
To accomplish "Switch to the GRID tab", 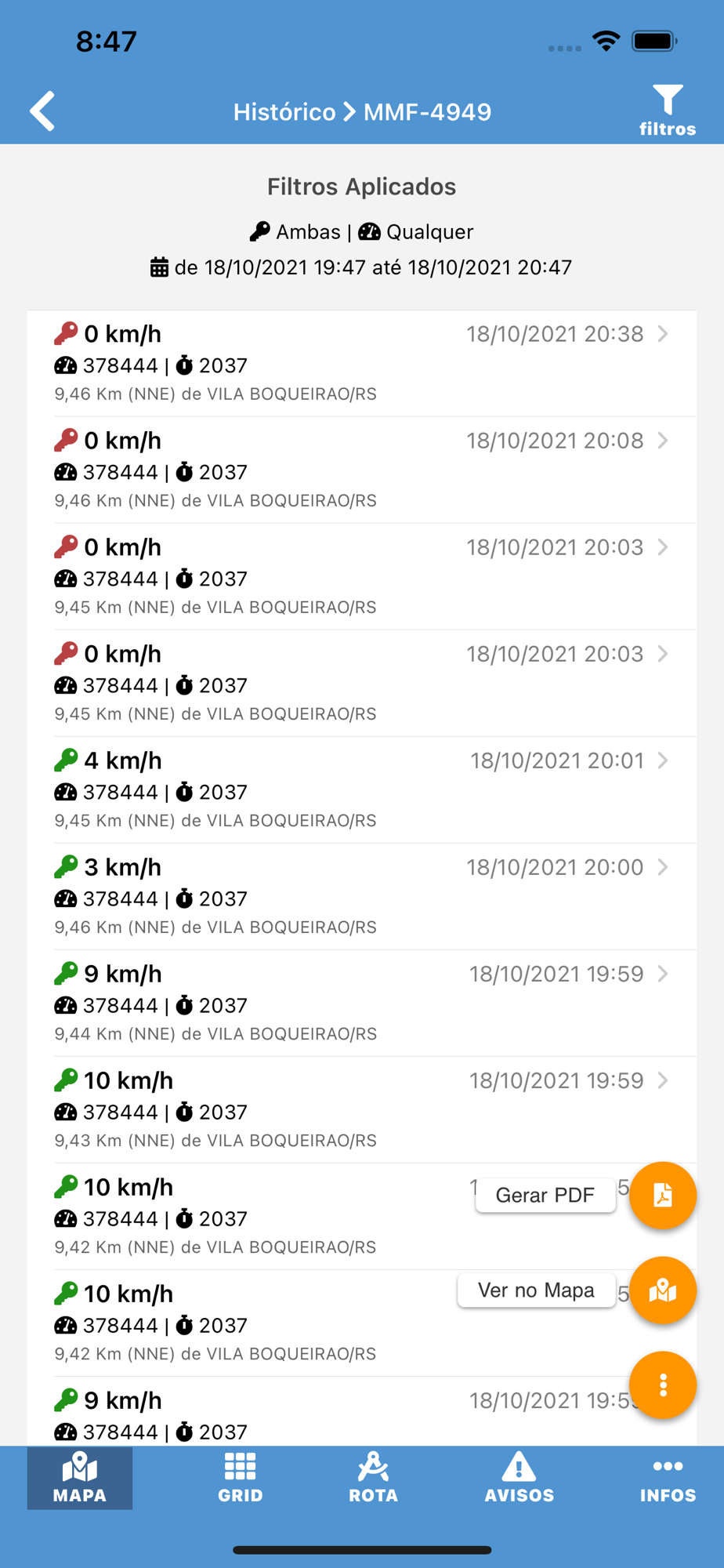I will click(241, 1478).
